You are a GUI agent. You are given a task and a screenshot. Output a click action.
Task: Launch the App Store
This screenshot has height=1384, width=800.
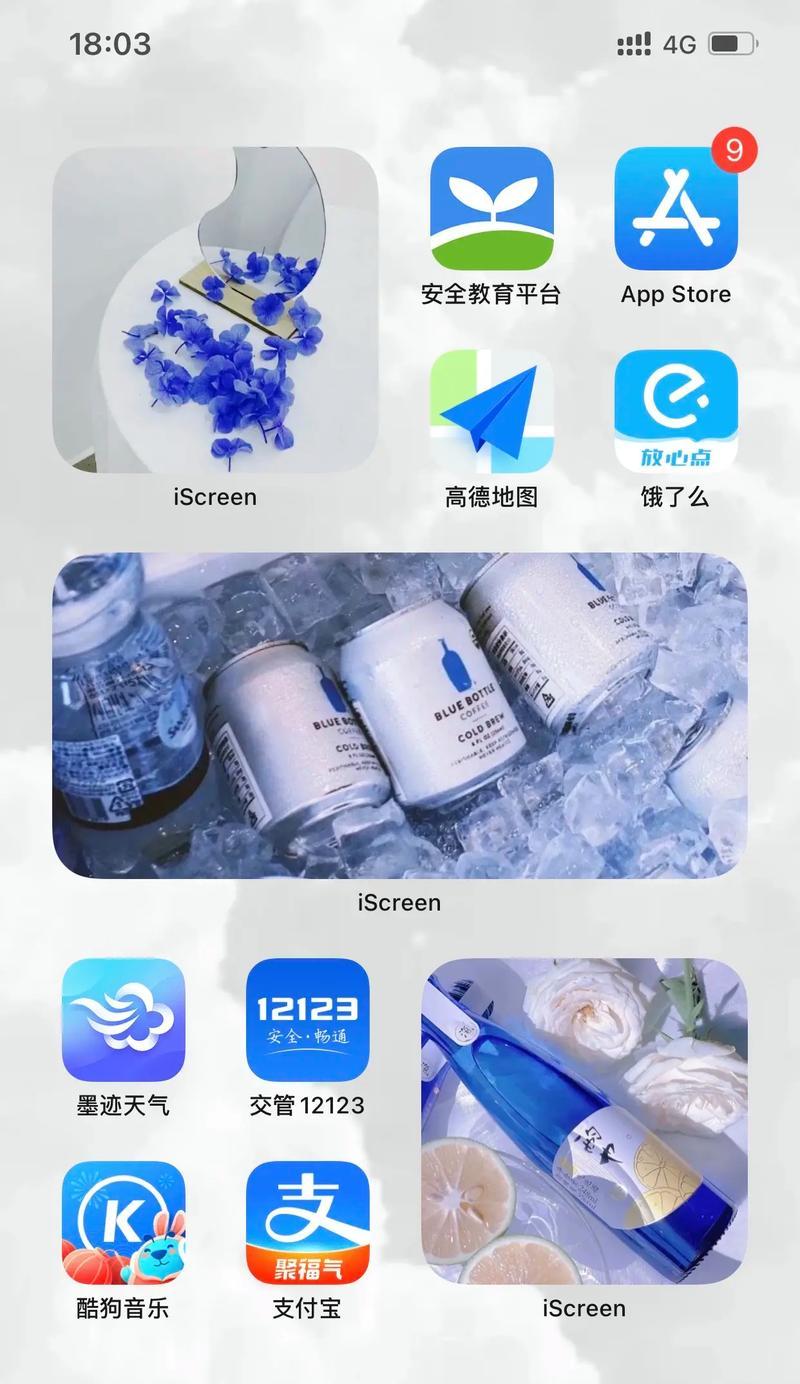(675, 209)
